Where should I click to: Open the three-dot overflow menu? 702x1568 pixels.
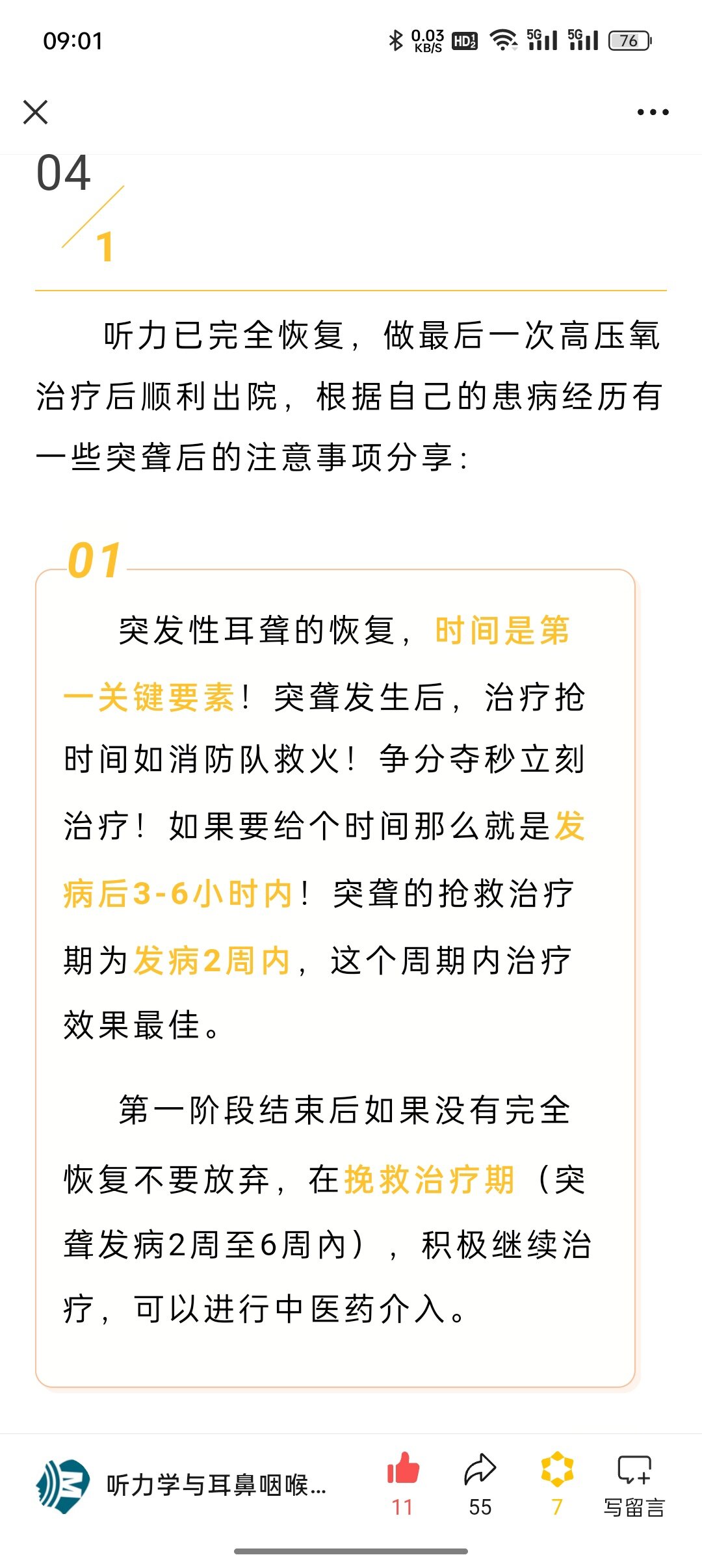point(653,112)
